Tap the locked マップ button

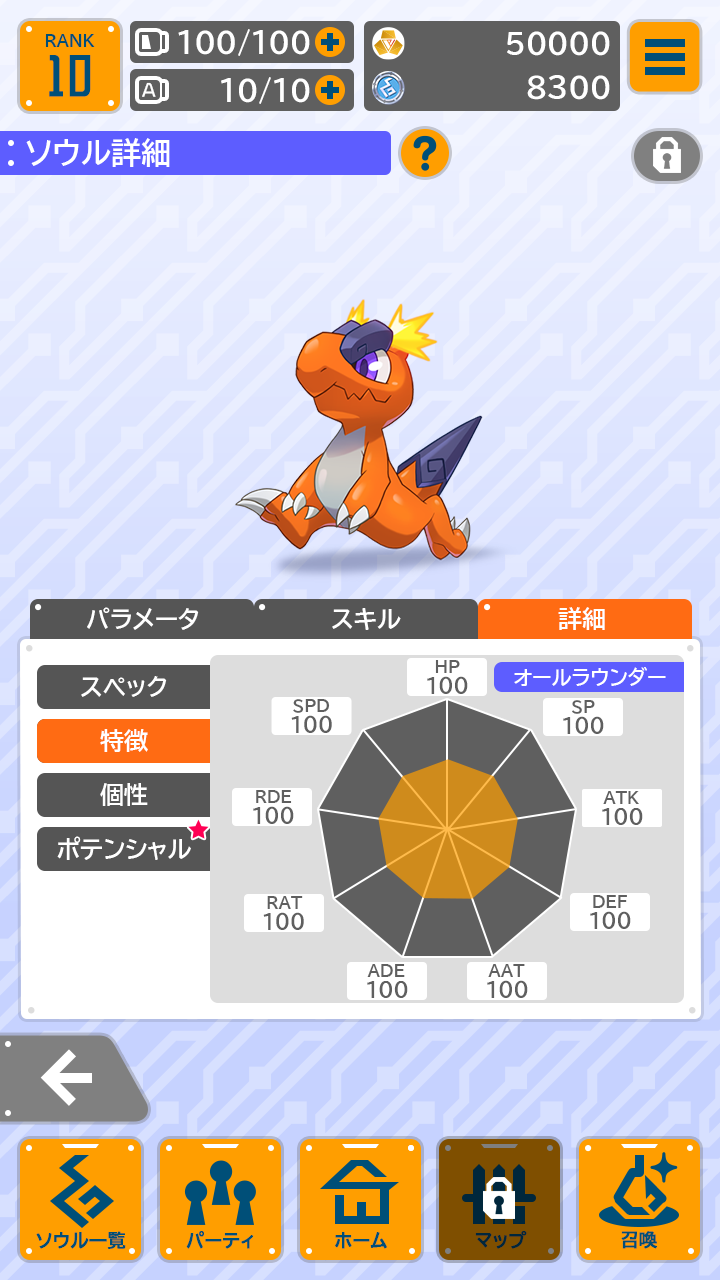tap(499, 1199)
